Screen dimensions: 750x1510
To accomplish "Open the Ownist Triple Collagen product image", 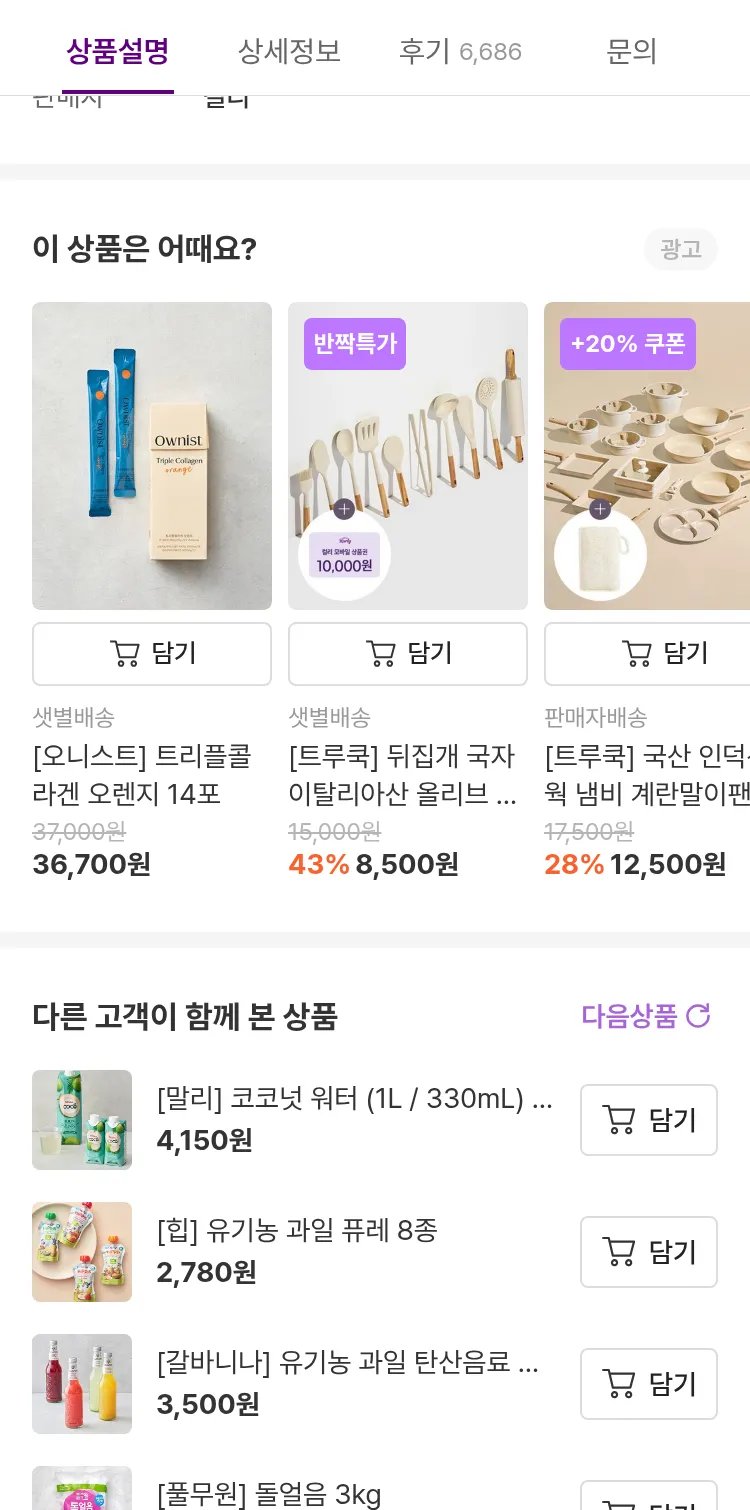I will [152, 456].
